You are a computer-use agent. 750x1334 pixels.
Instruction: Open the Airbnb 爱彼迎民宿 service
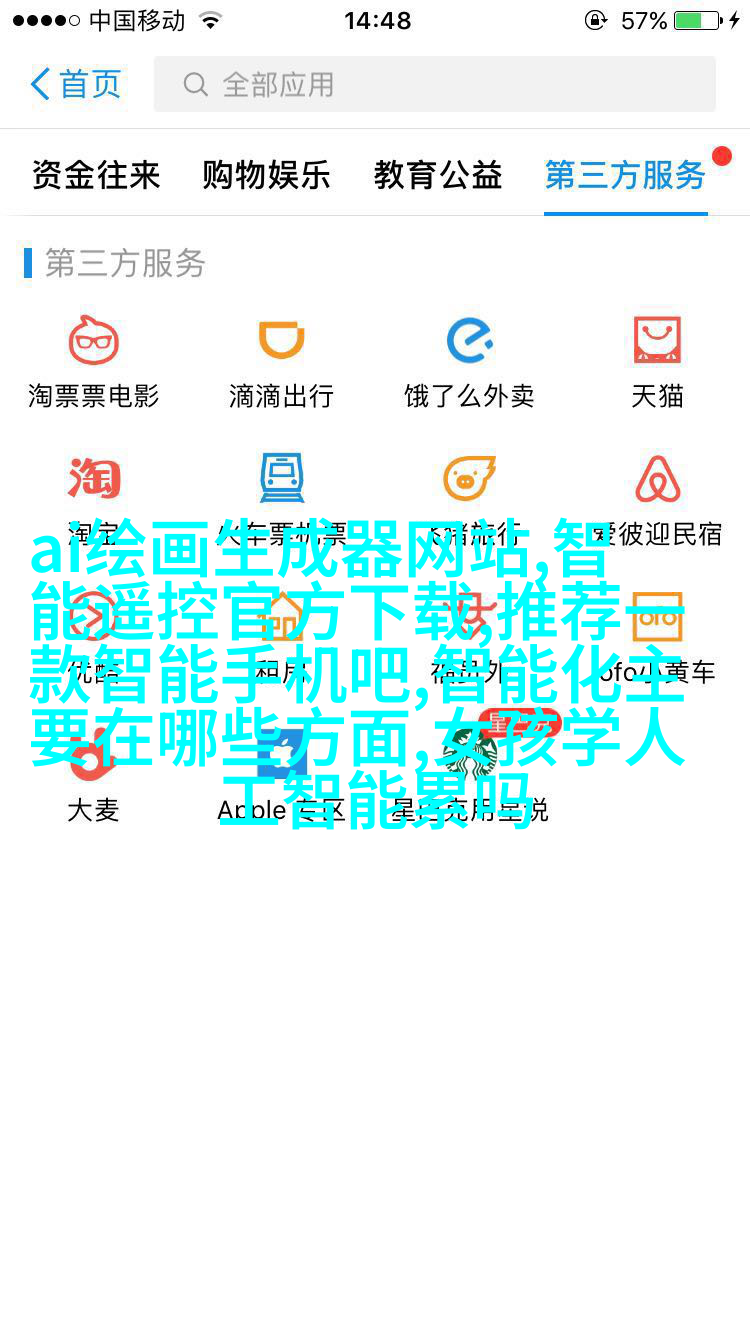[x=657, y=498]
